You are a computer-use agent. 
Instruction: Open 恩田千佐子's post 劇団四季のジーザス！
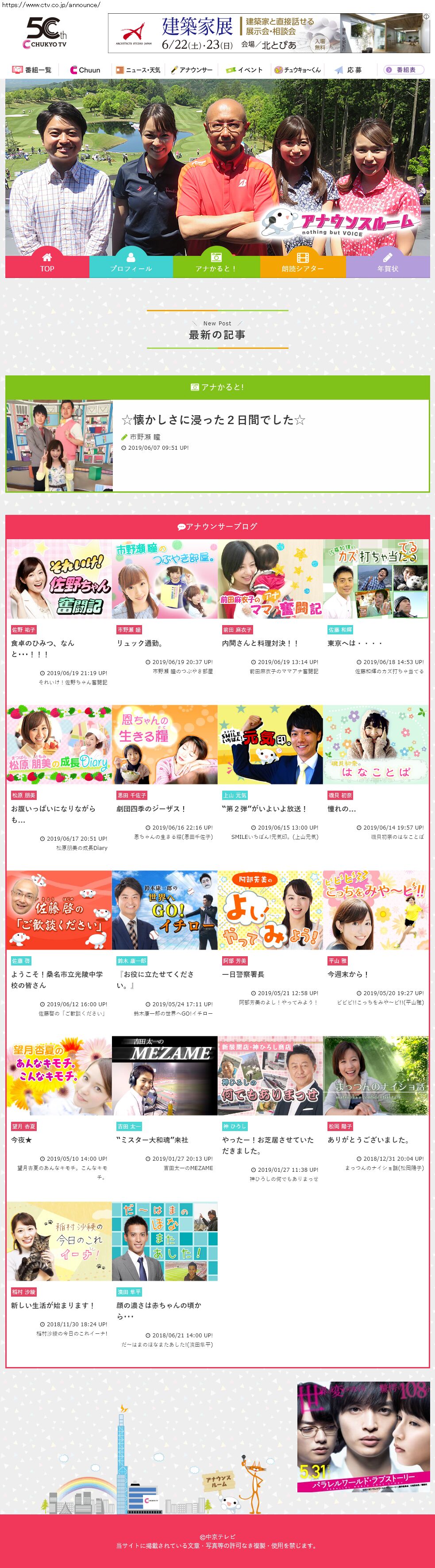click(x=151, y=808)
